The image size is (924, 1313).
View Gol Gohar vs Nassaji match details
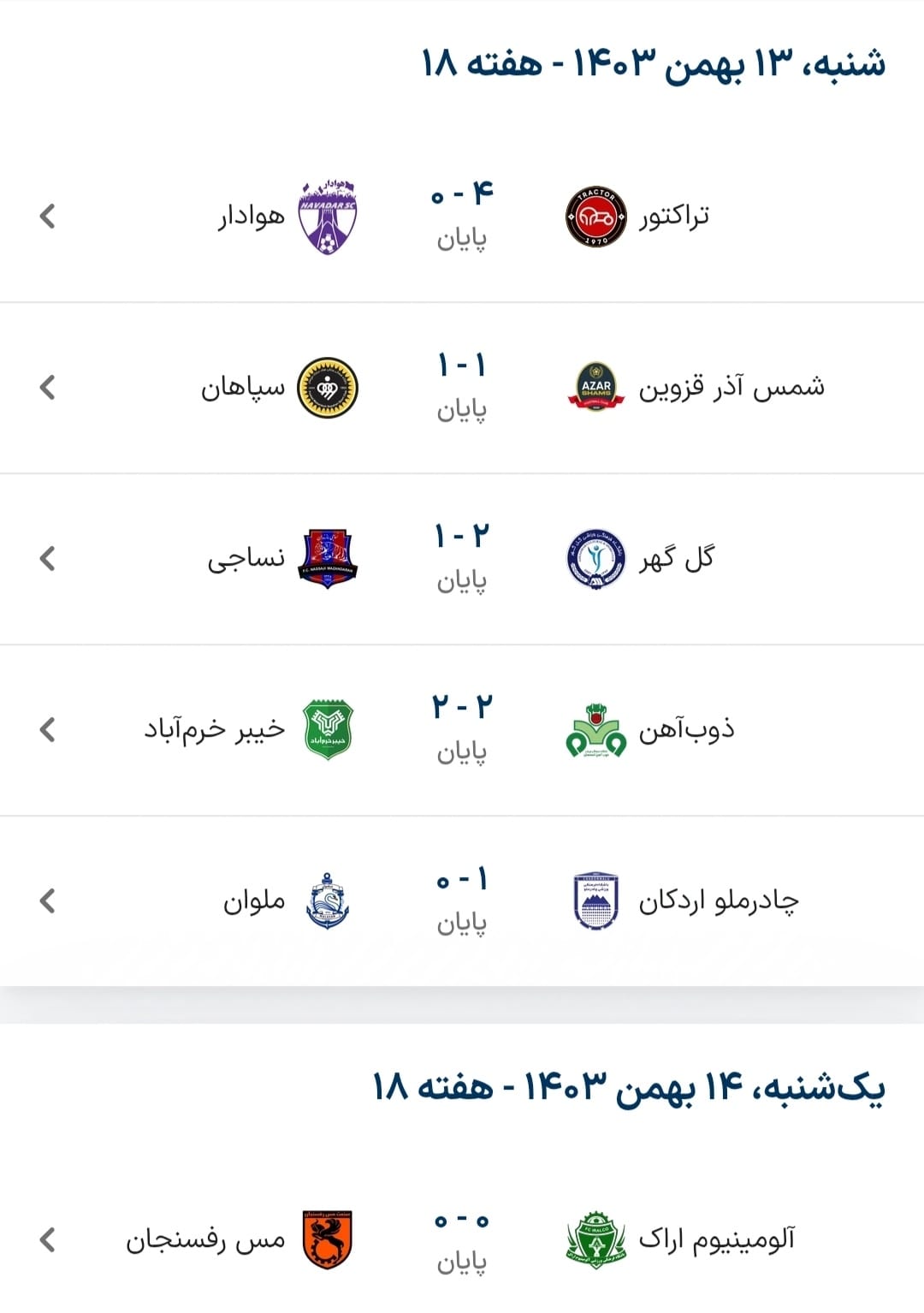[x=462, y=558]
